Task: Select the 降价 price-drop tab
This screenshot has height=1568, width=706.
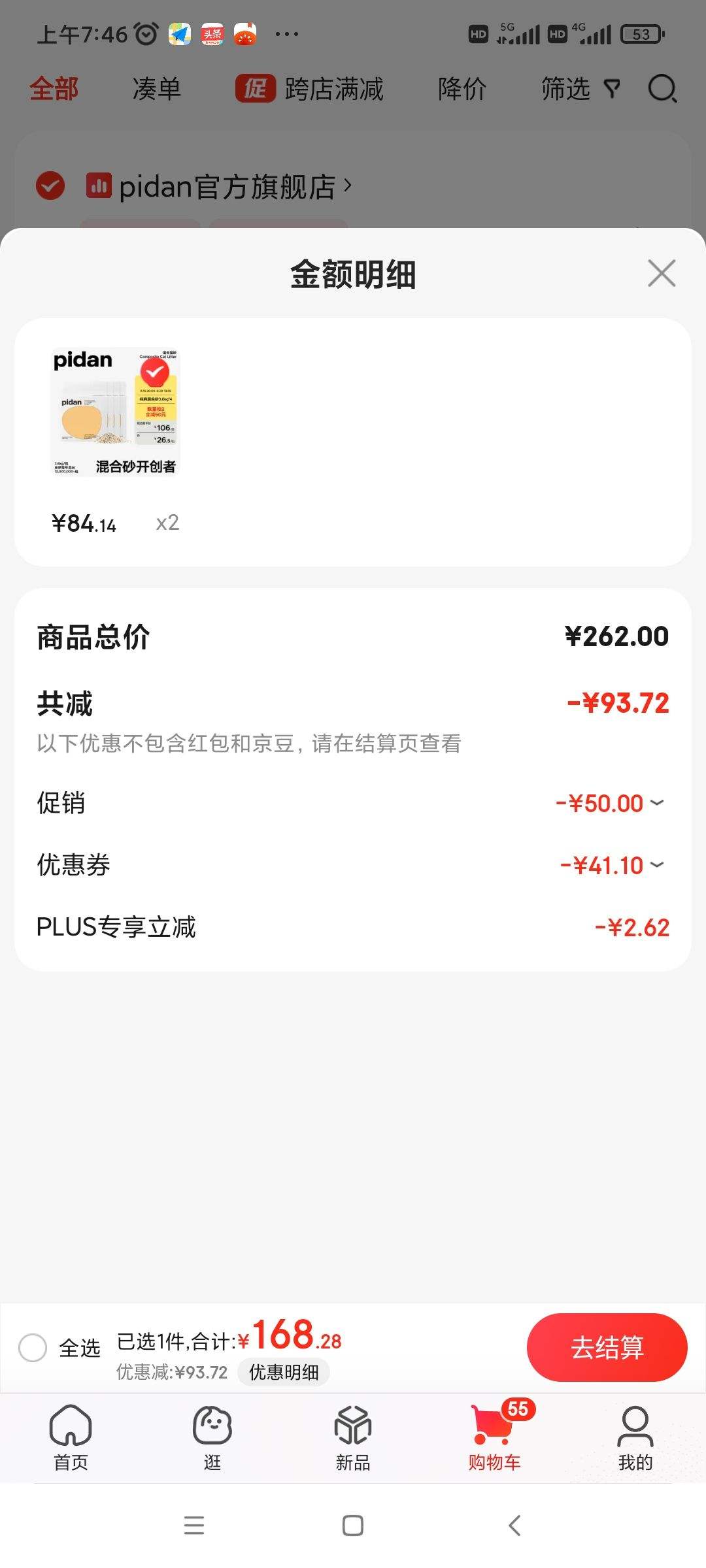Action: [x=462, y=90]
